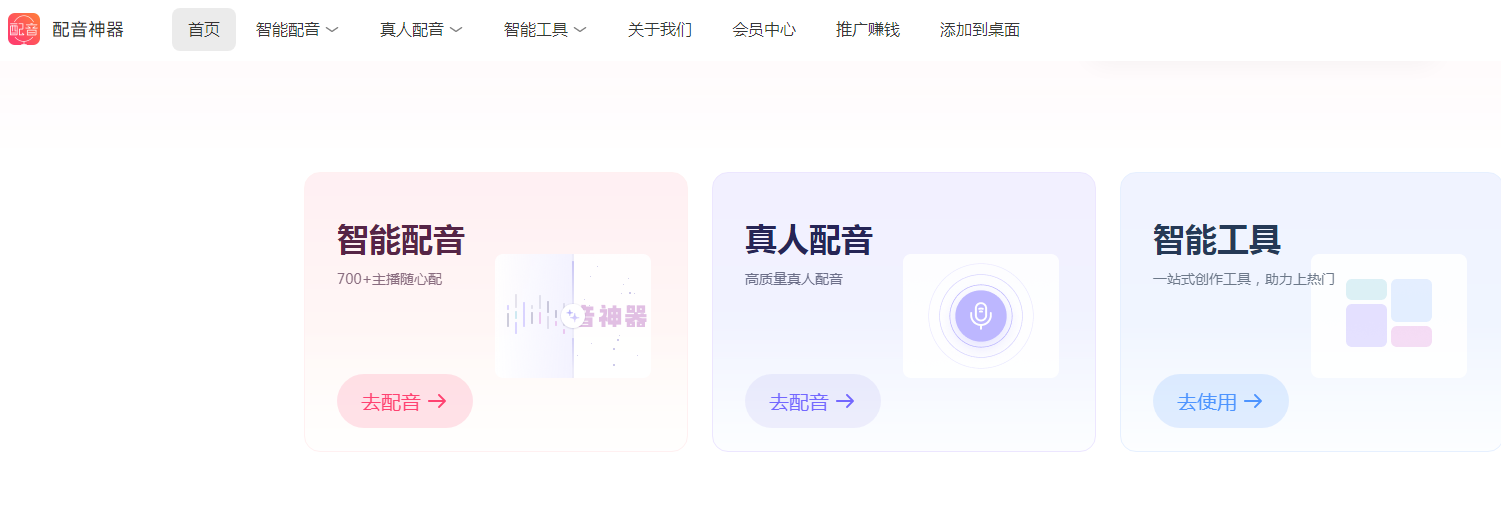Open the 配音神器 logo home link

66,30
